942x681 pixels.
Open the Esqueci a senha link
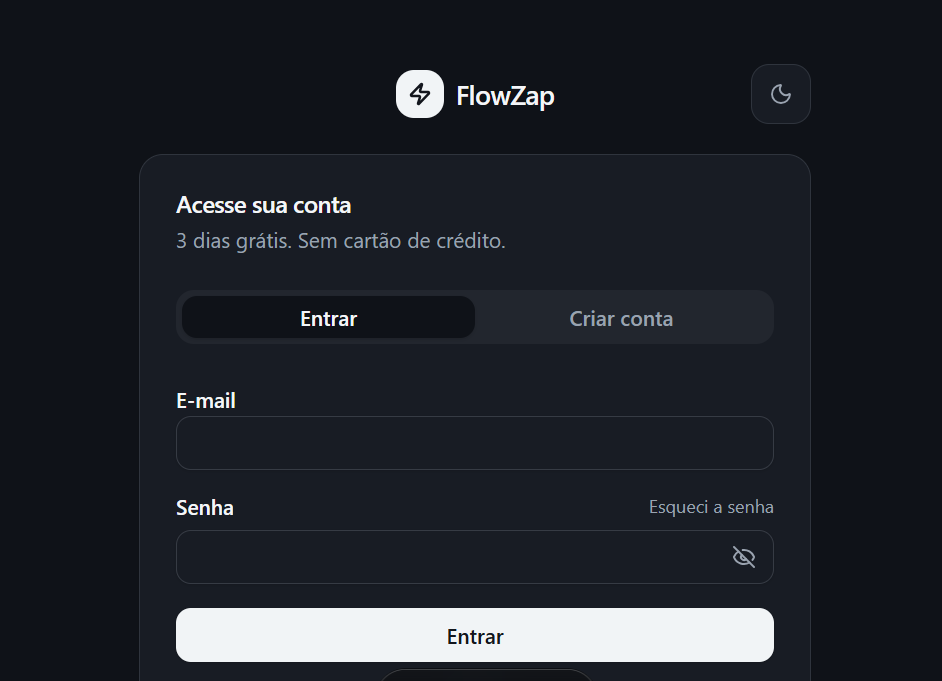(x=711, y=507)
